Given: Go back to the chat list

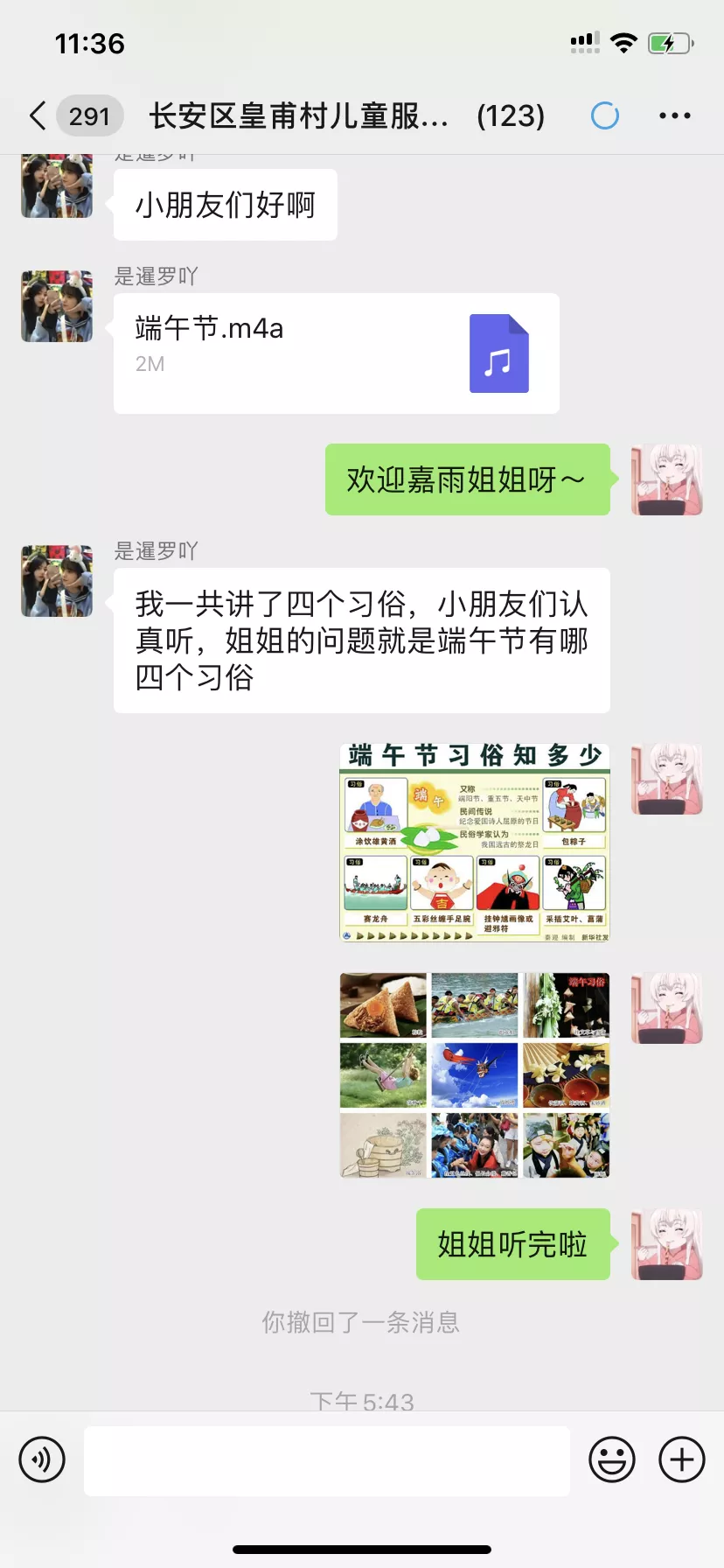Looking at the screenshot, I should point(38,115).
